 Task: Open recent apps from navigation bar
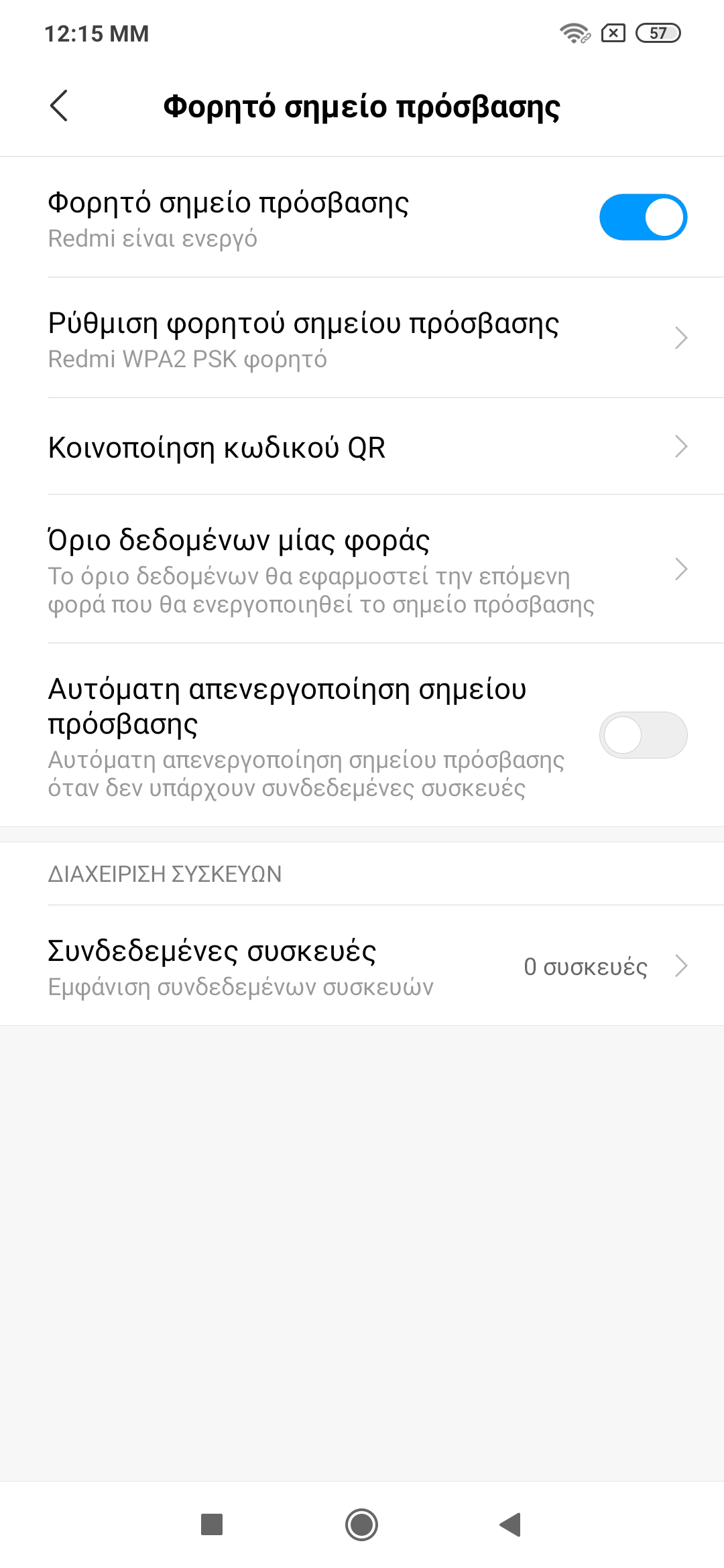[x=212, y=1524]
